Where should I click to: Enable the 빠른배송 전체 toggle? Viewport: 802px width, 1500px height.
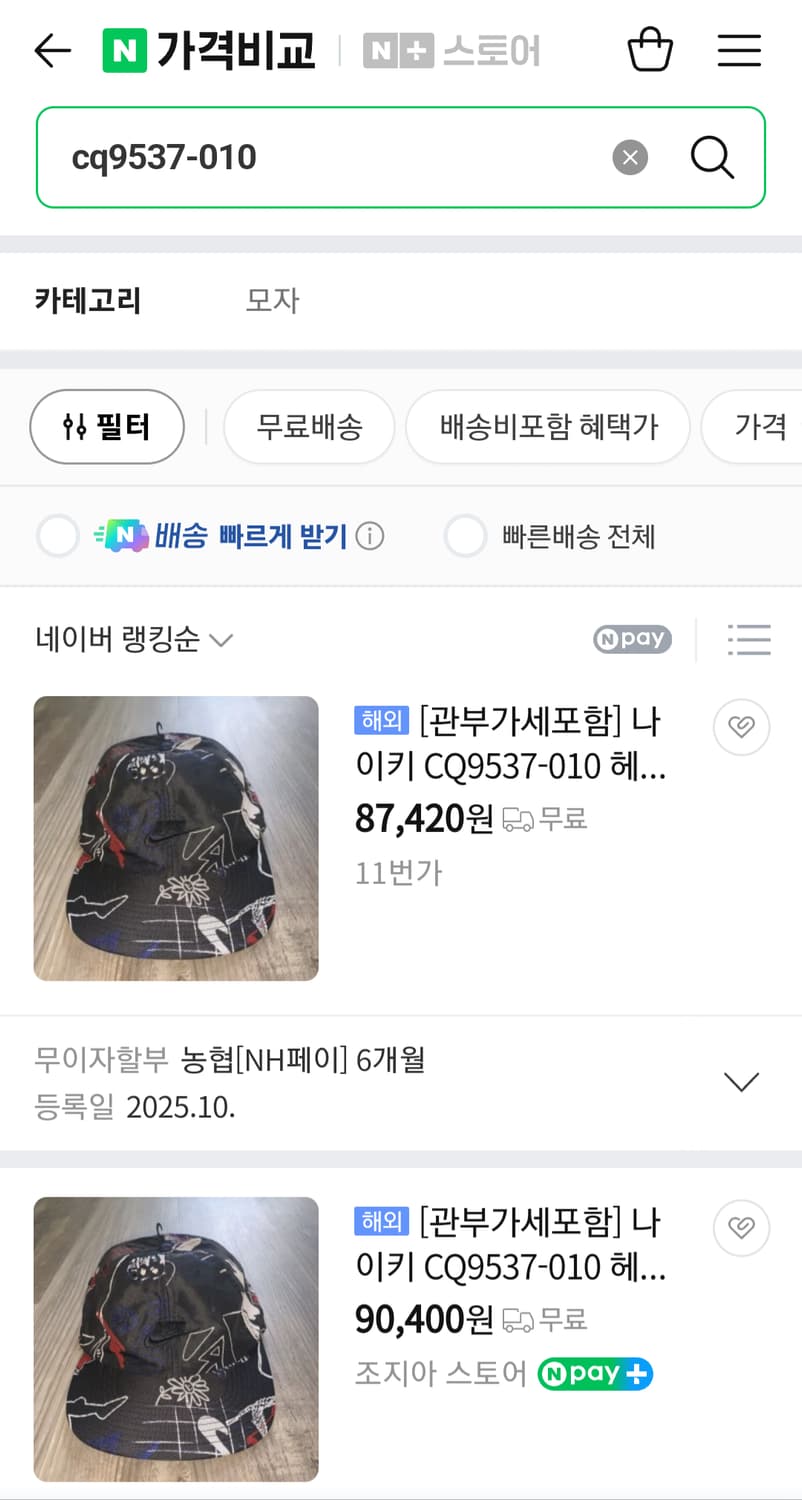(465, 537)
